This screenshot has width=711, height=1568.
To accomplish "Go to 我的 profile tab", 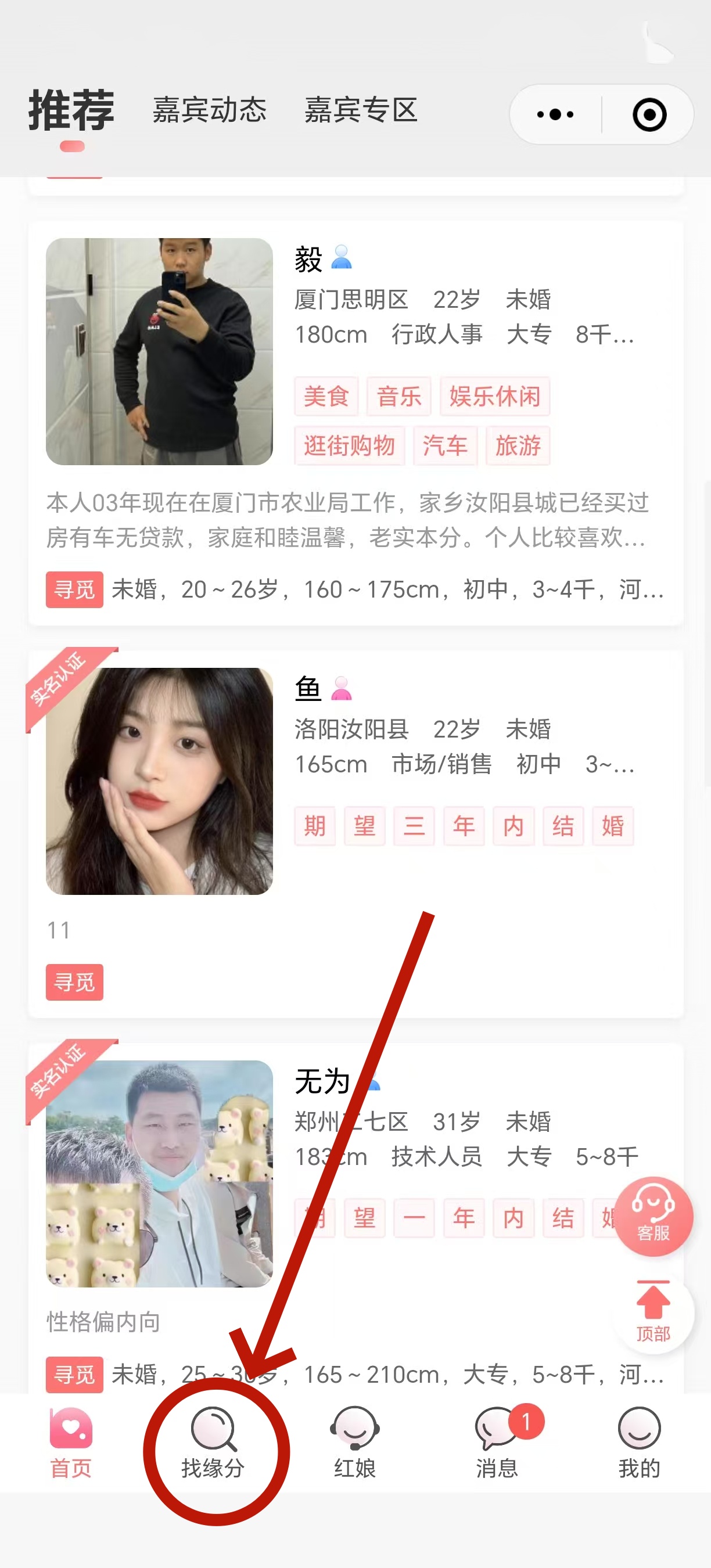I will [x=639, y=1444].
